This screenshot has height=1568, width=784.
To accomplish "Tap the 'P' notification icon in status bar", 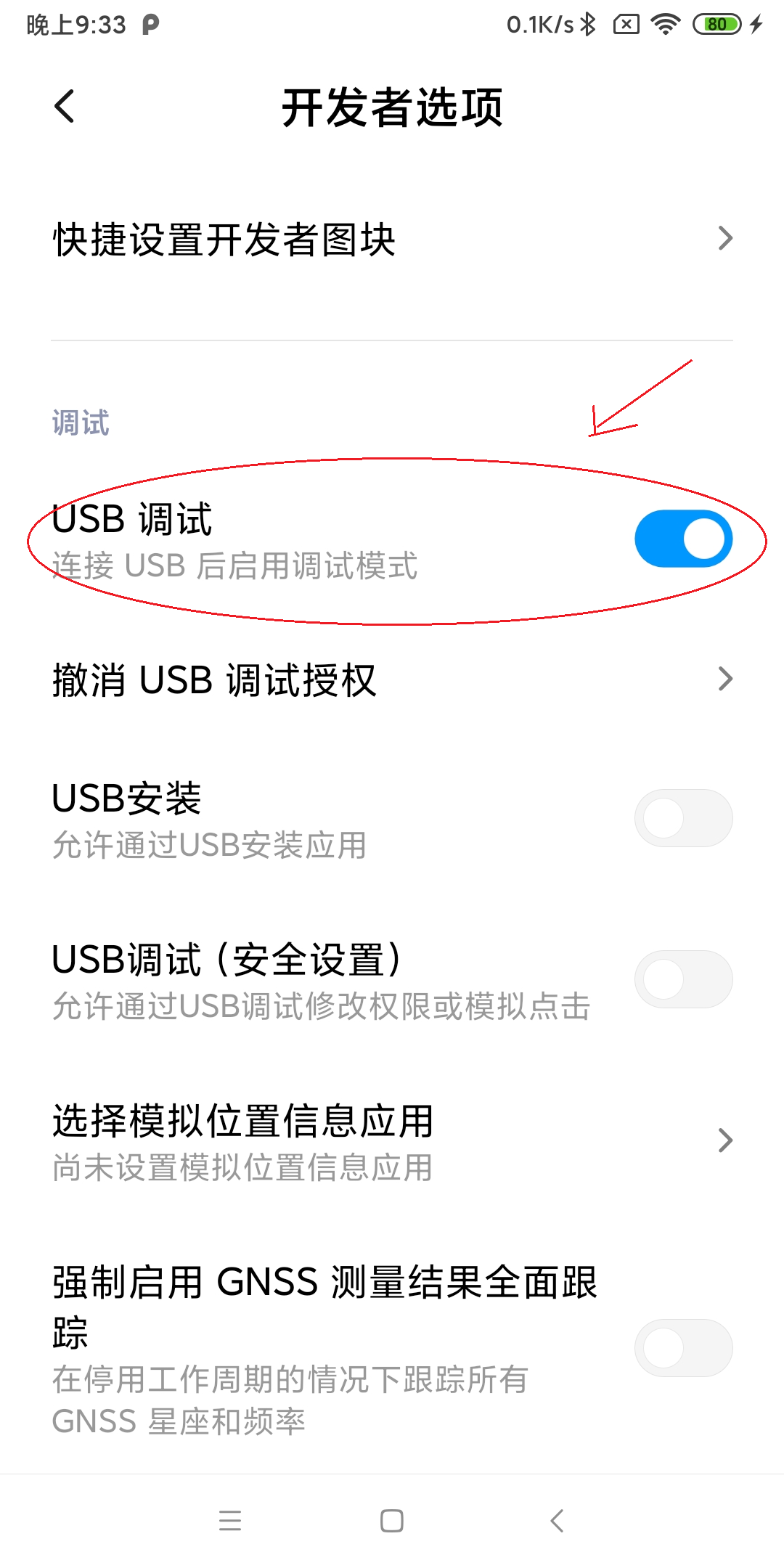I will [x=149, y=24].
